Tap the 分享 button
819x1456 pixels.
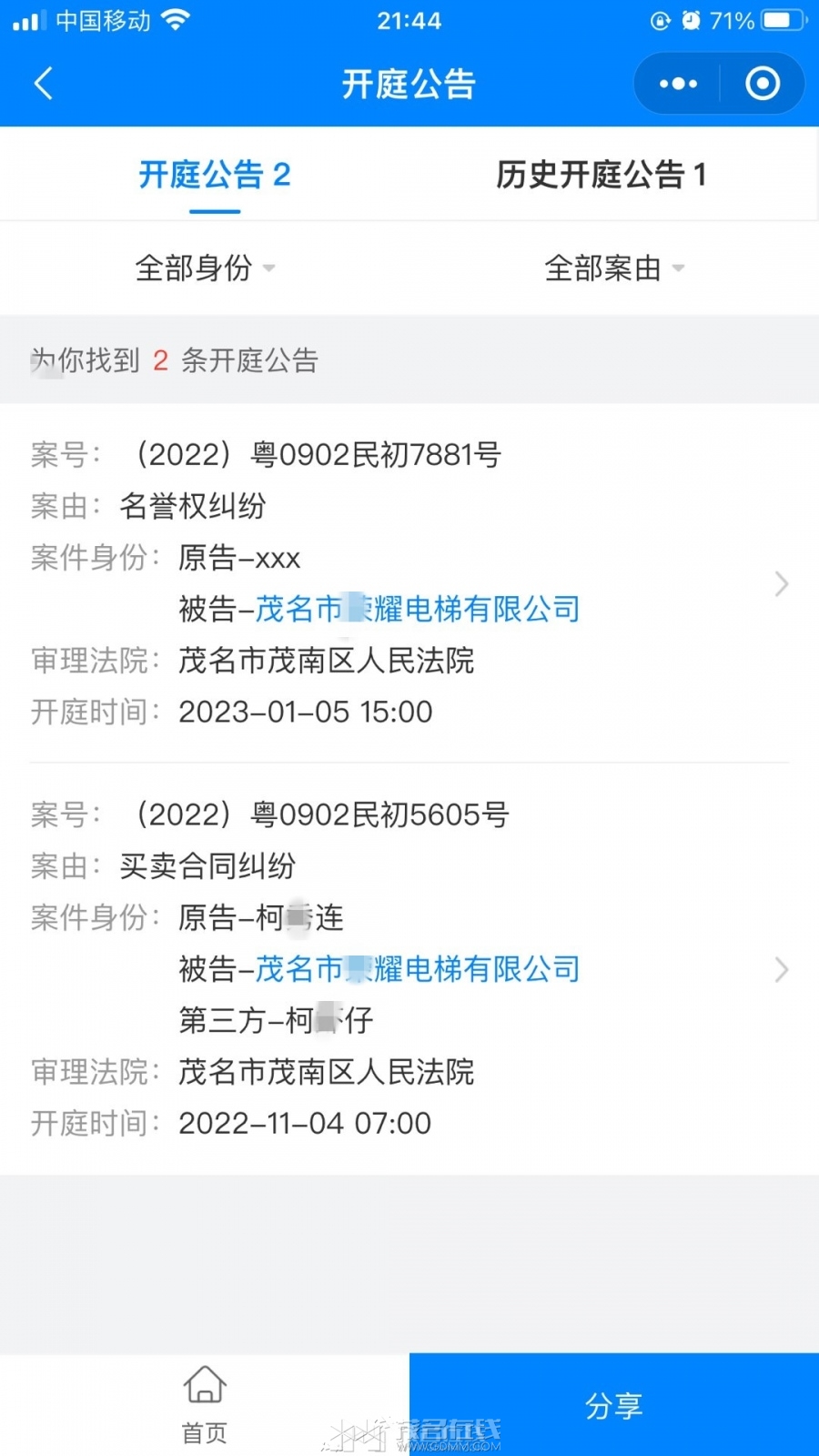pyautogui.click(x=614, y=1405)
